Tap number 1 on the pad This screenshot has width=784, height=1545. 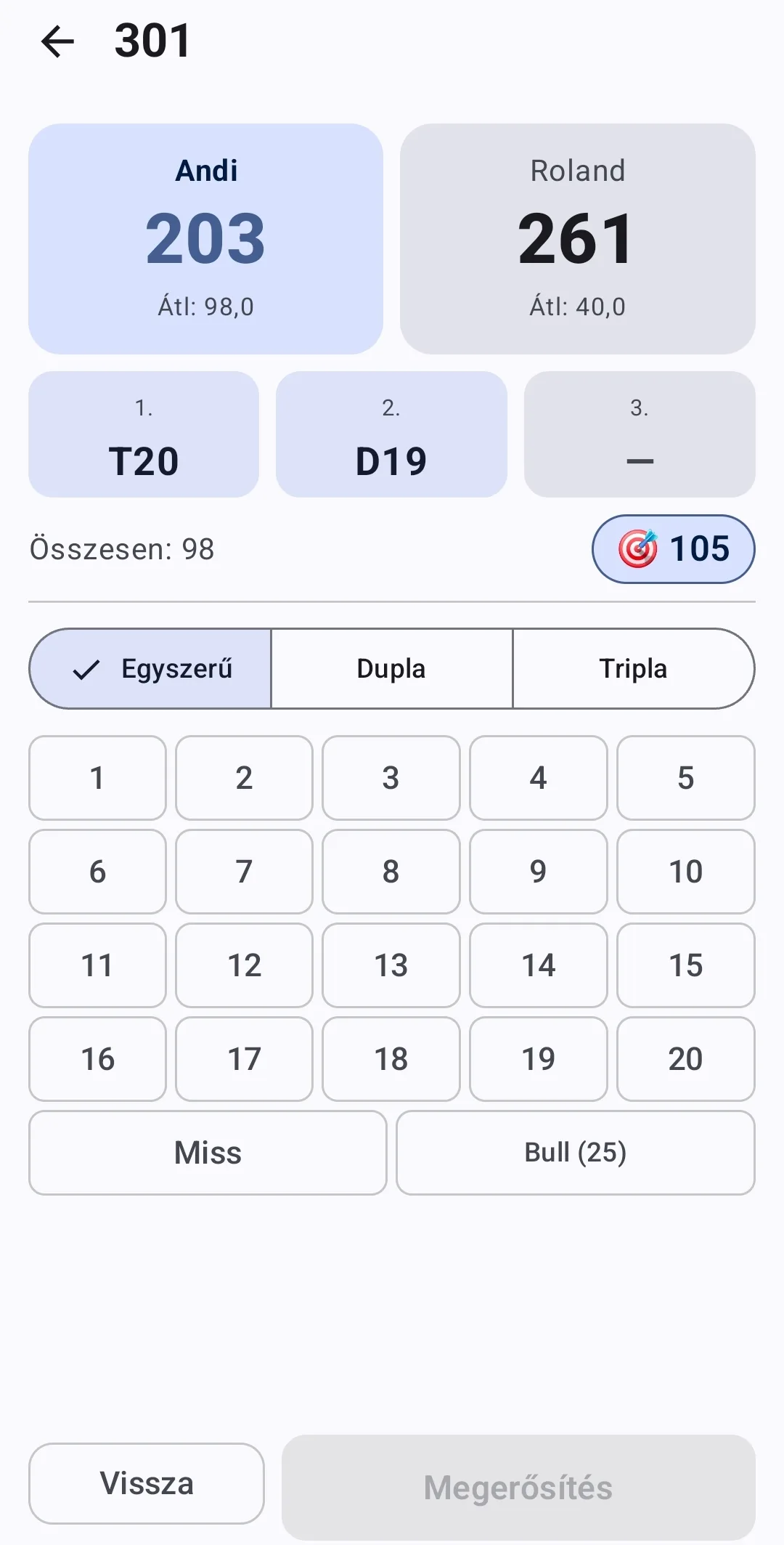(x=97, y=778)
